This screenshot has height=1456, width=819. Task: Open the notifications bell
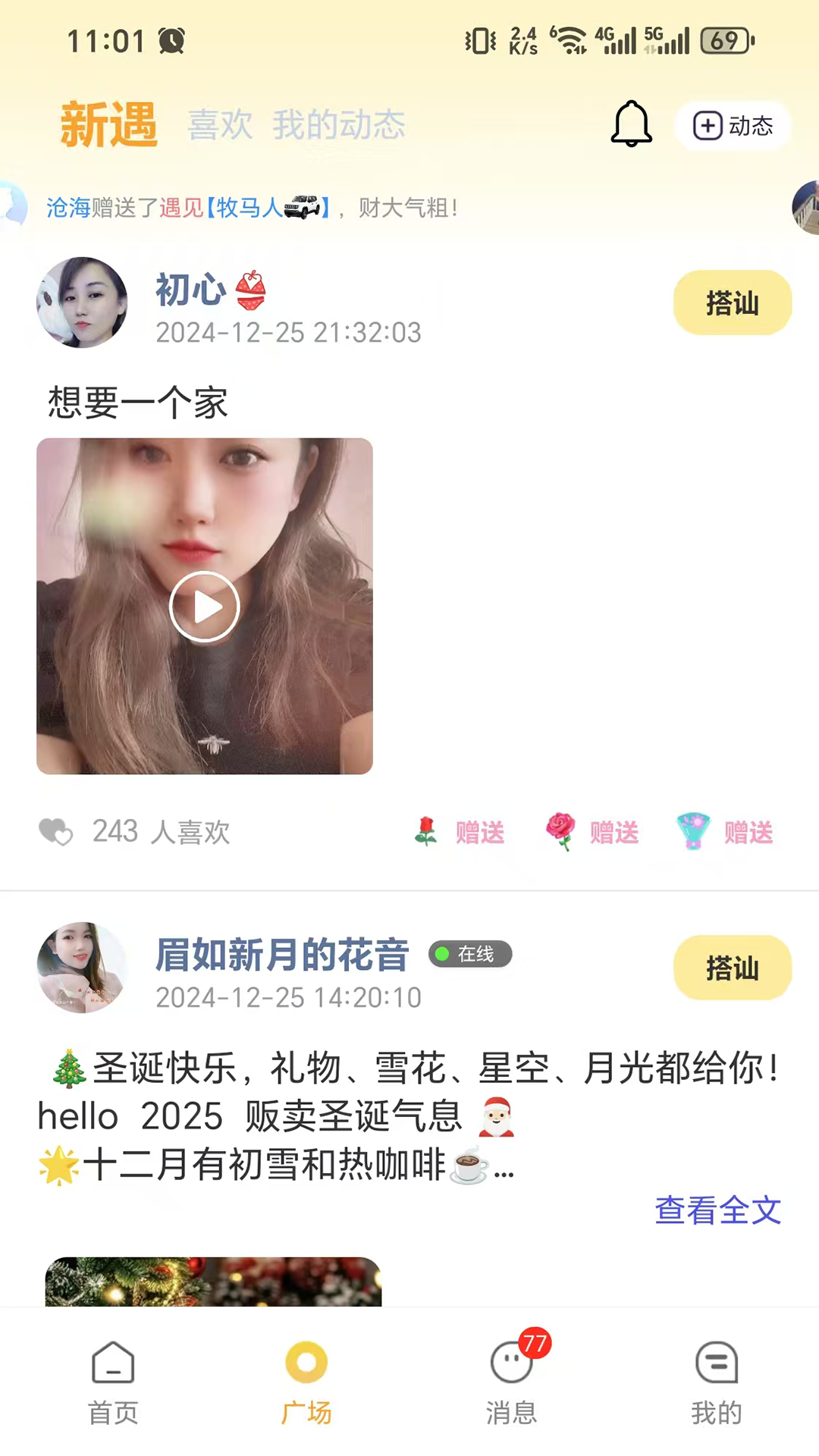click(x=631, y=124)
